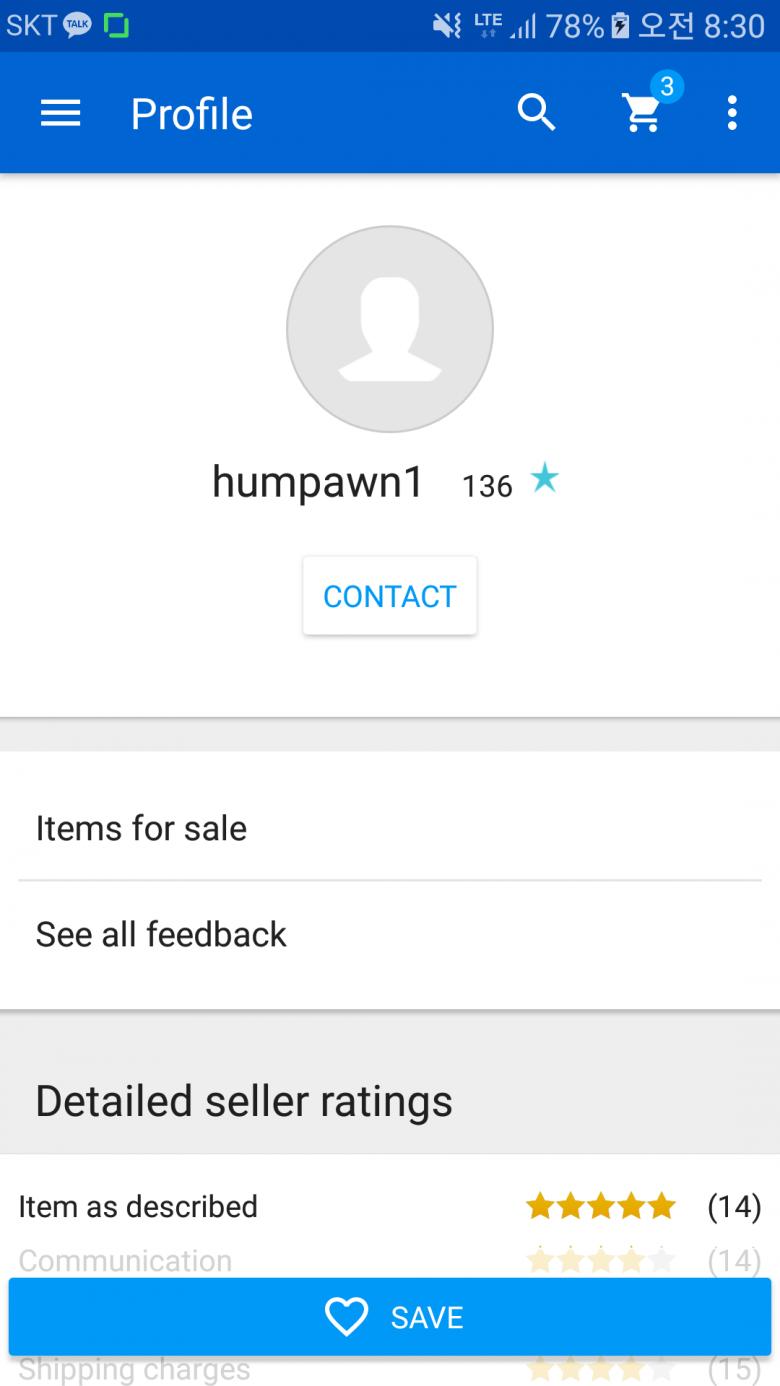Open Items for sale

[390, 828]
